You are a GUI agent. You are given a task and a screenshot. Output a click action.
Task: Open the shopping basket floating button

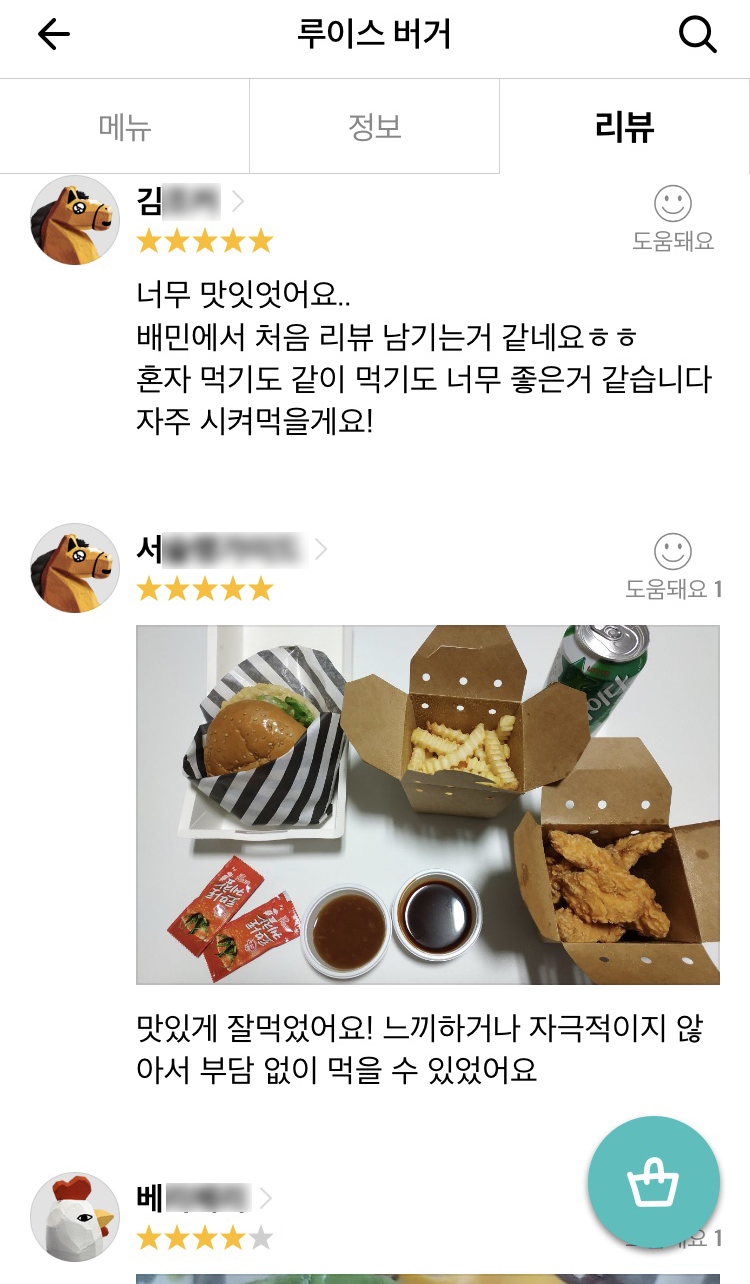654,1181
